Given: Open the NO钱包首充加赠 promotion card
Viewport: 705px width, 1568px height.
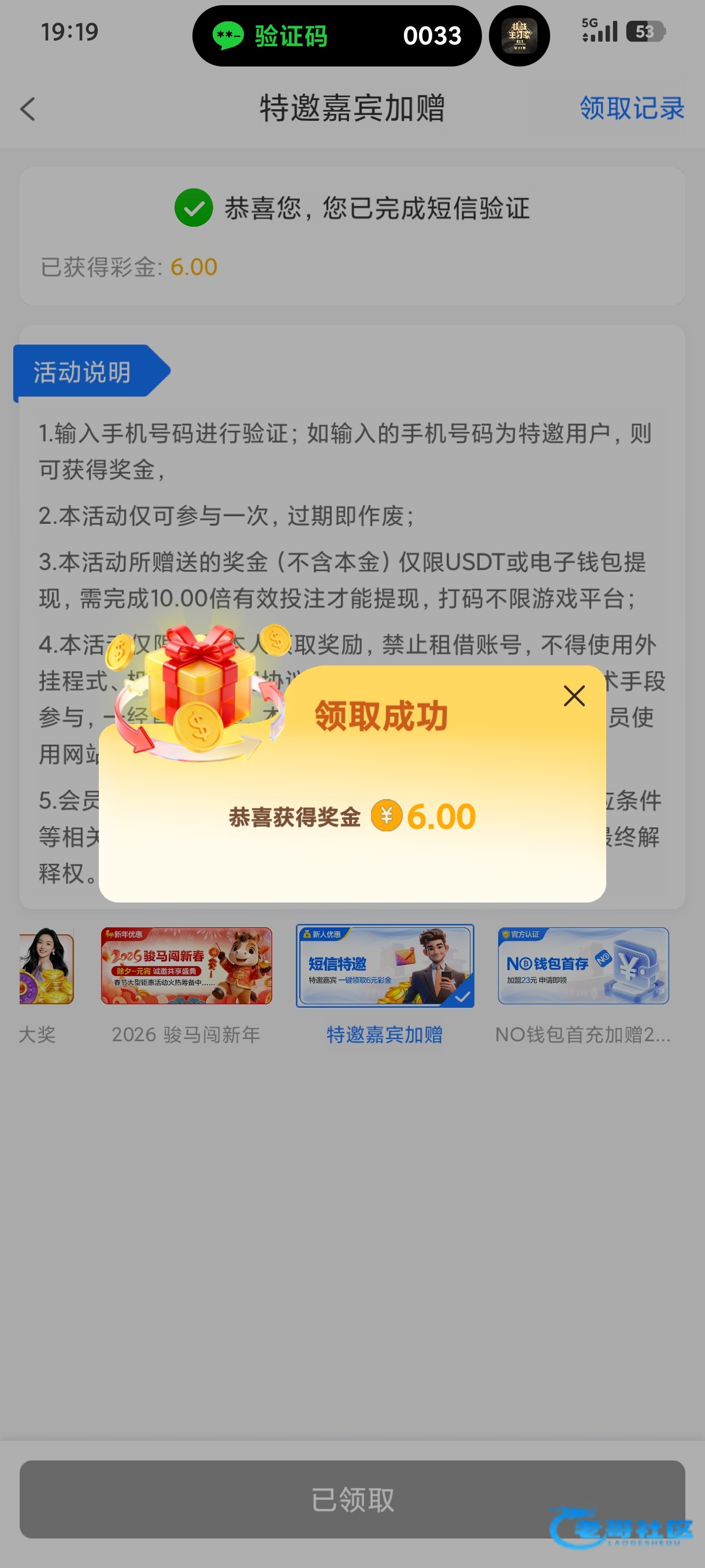Looking at the screenshot, I should click(x=582, y=966).
